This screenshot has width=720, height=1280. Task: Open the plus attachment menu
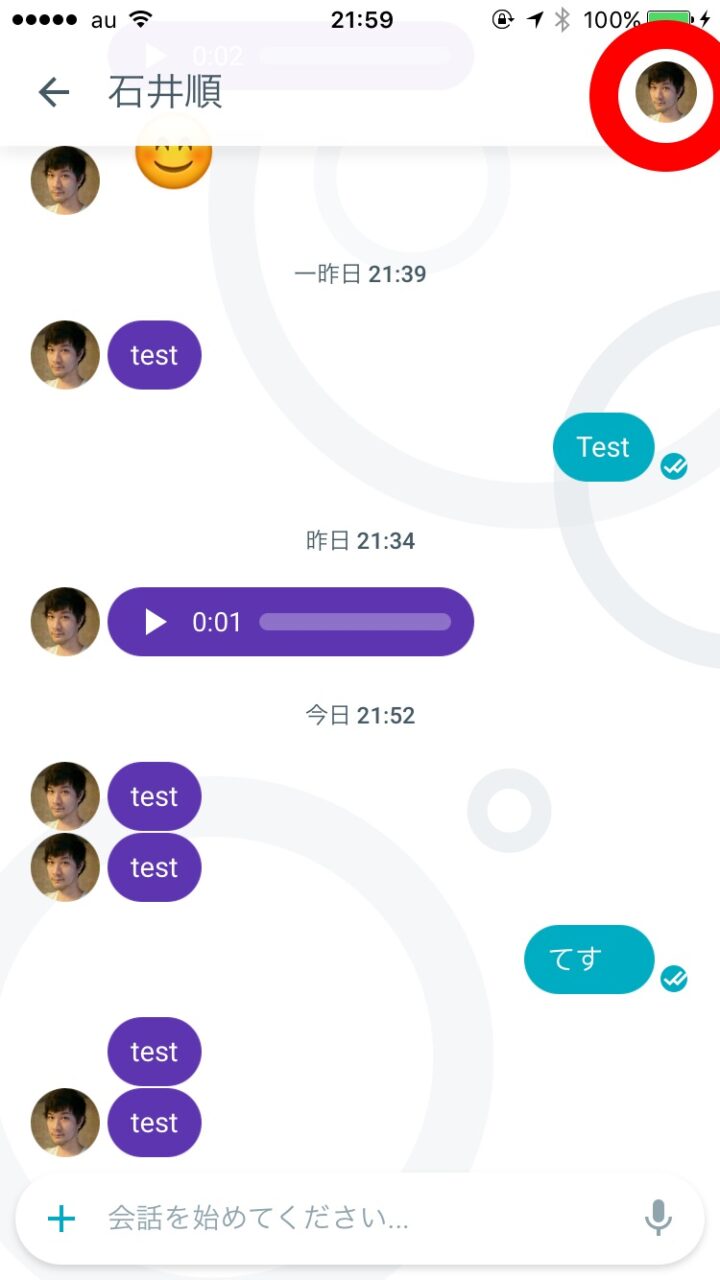[61, 1218]
